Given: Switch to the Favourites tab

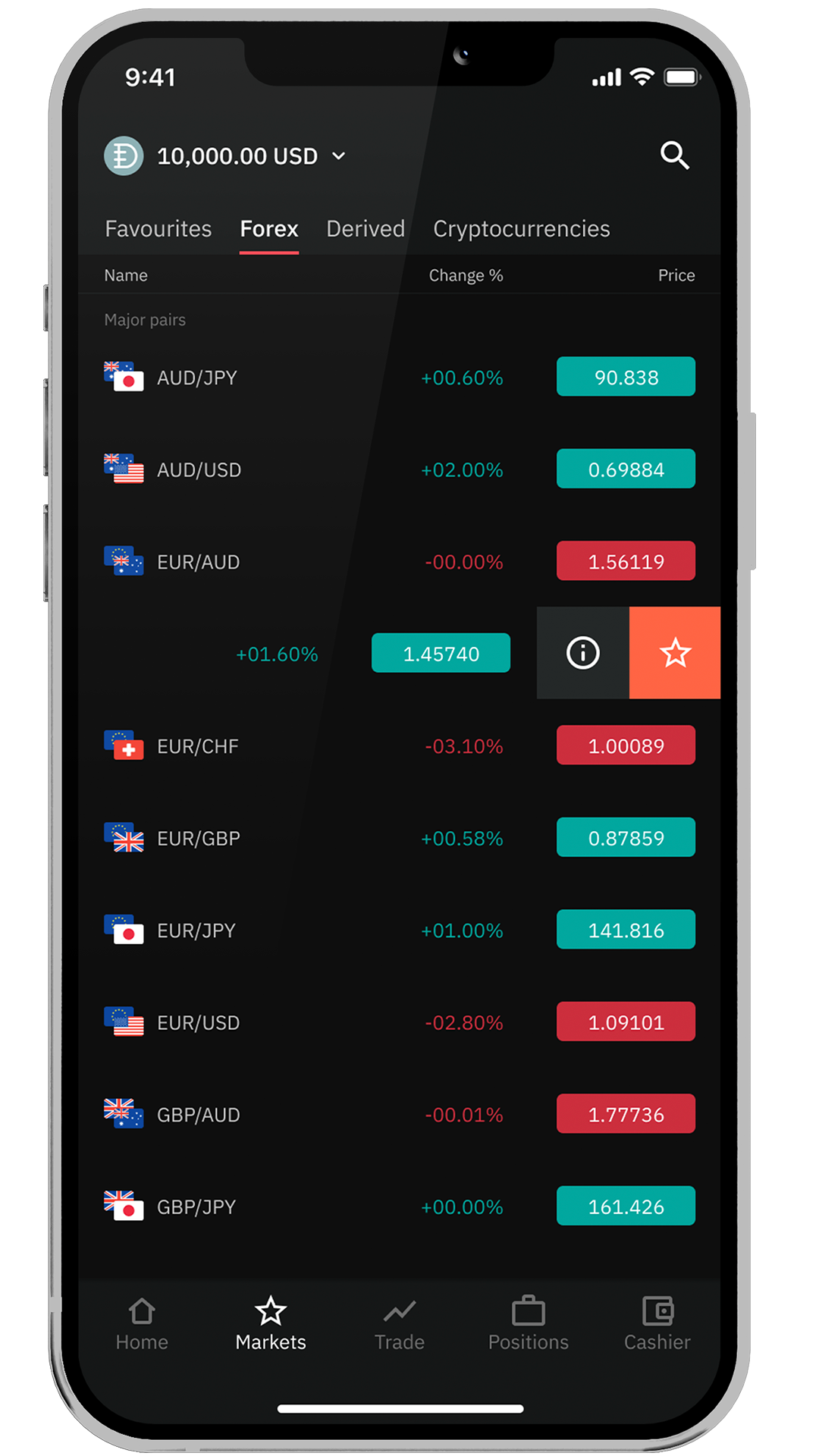Looking at the screenshot, I should pos(158,229).
